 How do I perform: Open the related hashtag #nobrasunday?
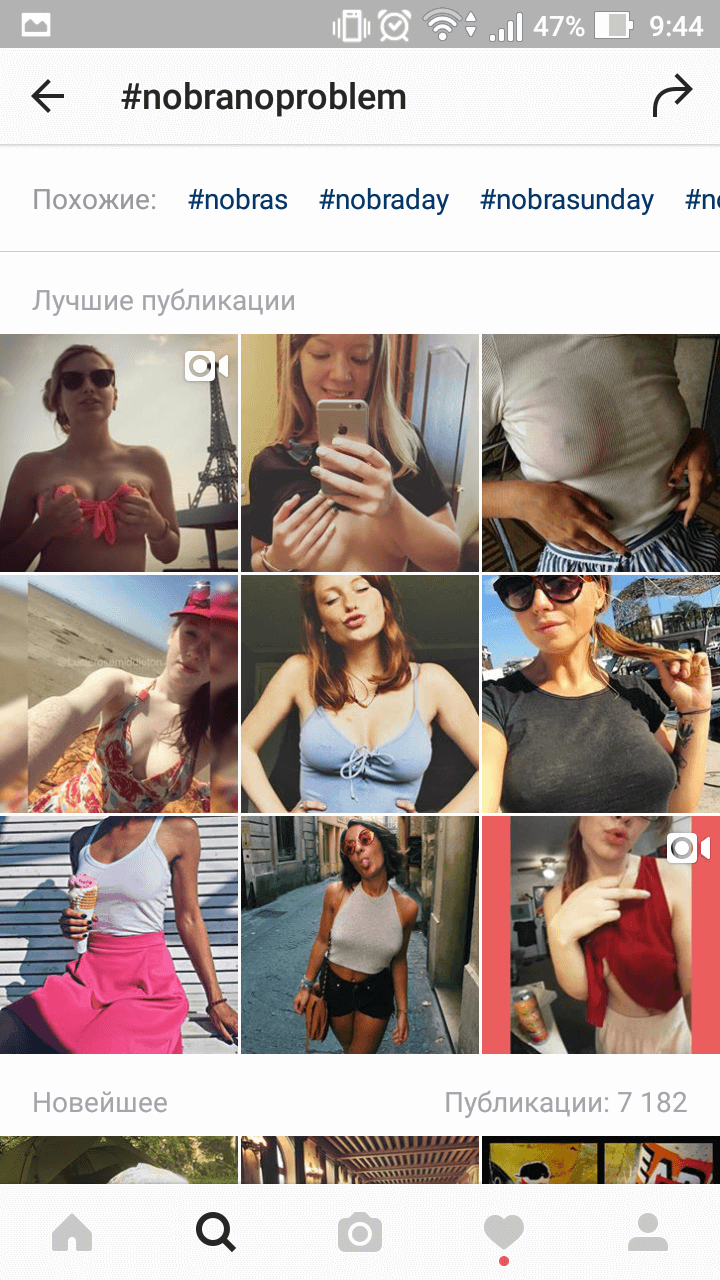click(566, 200)
